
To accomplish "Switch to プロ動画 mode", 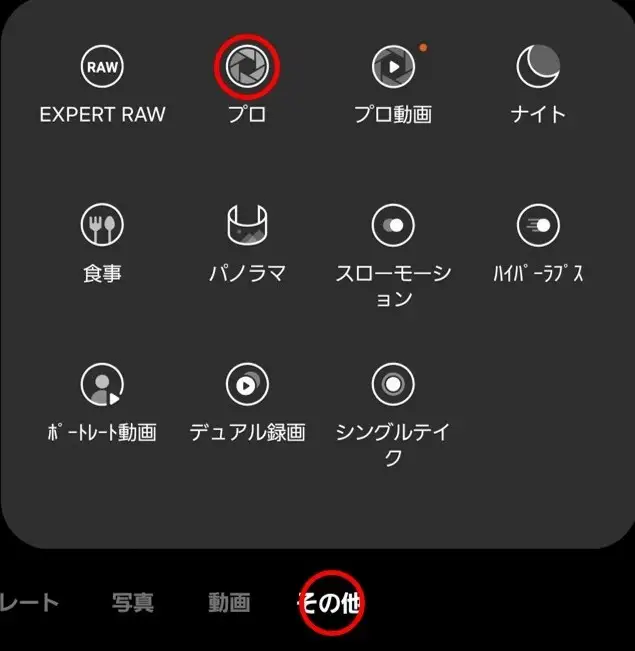I will pyautogui.click(x=393, y=67).
